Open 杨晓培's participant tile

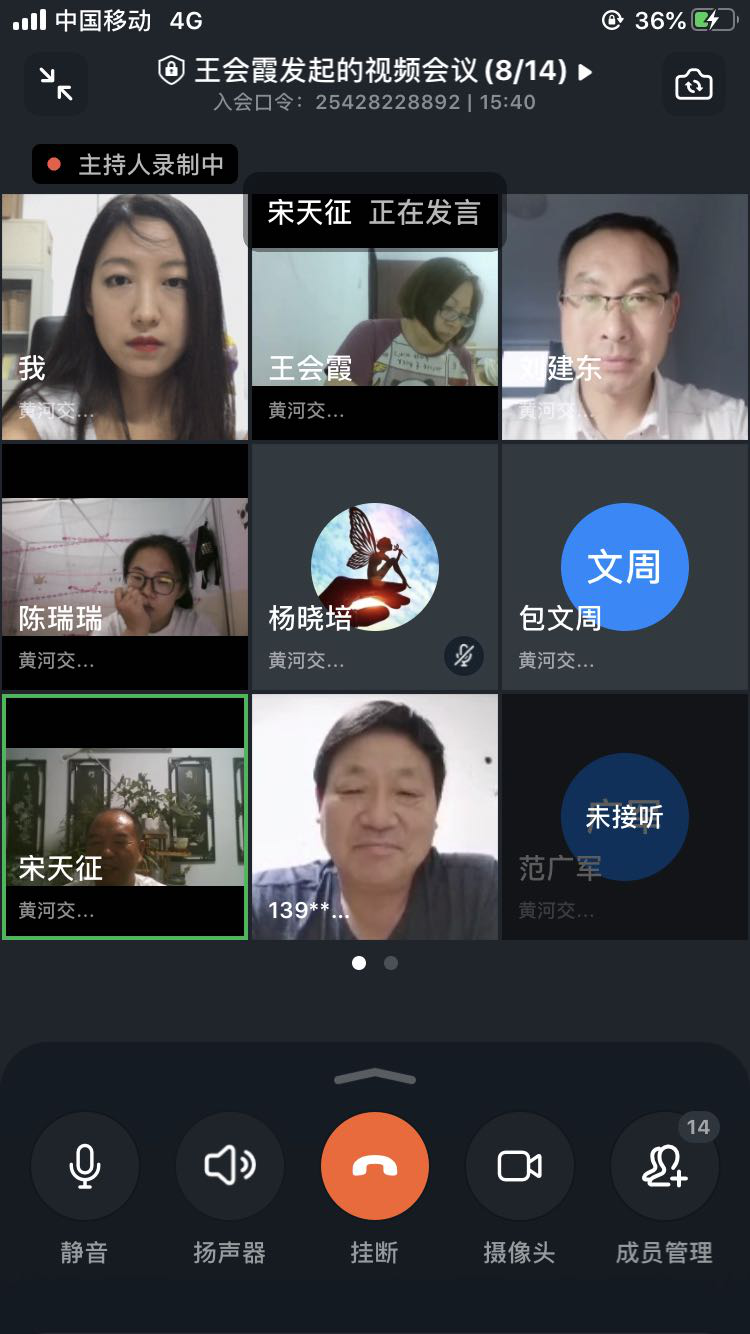tap(375, 567)
